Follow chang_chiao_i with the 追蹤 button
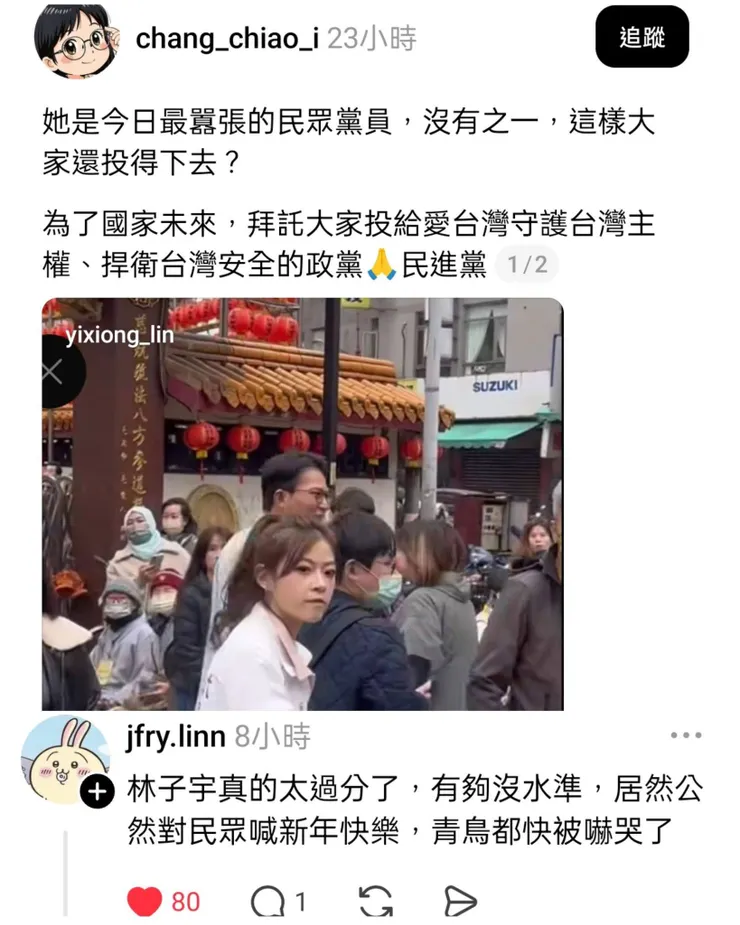This screenshot has height=925, width=740. coord(641,38)
